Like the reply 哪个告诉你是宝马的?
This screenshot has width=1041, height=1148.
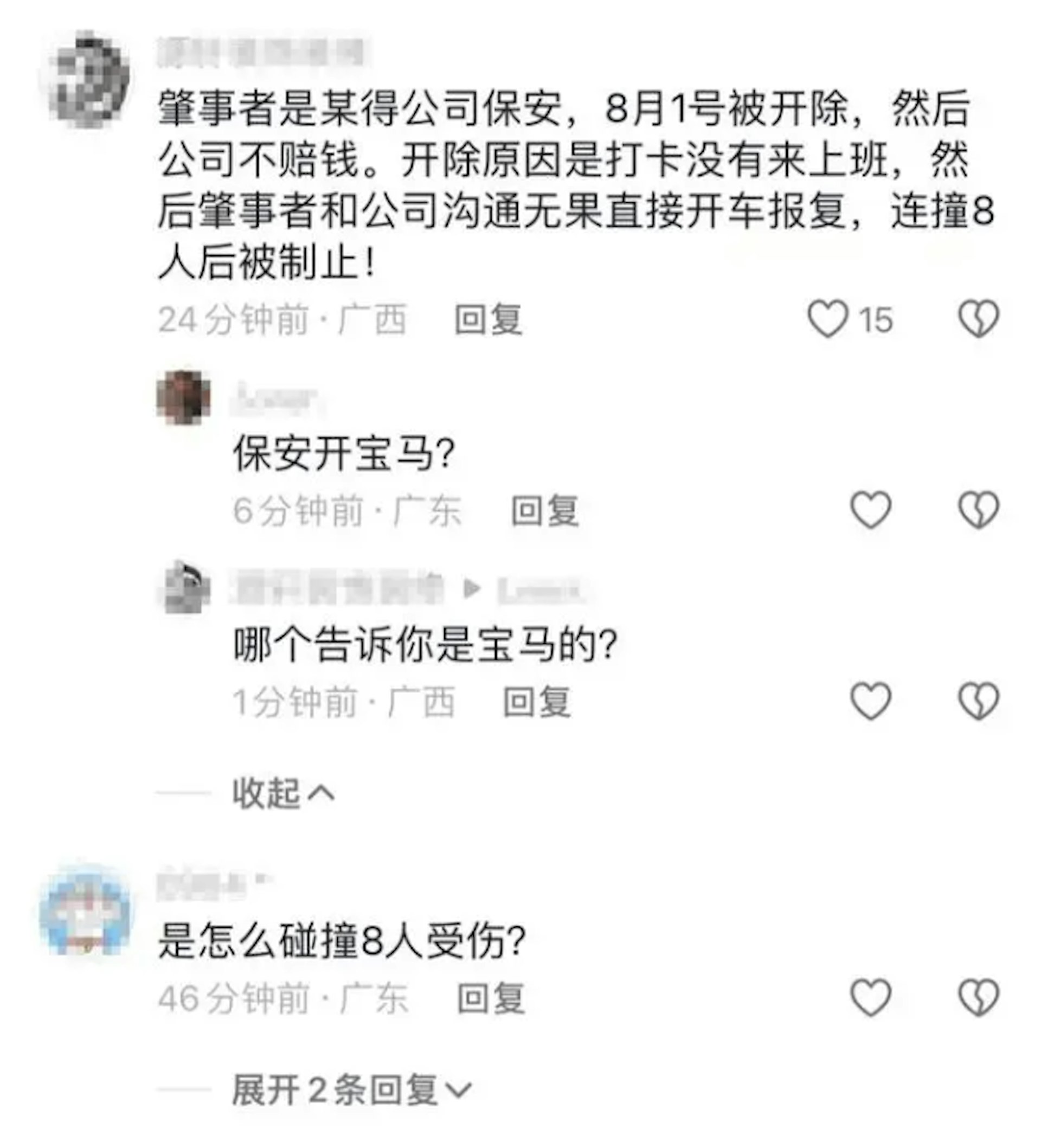[x=870, y=701]
